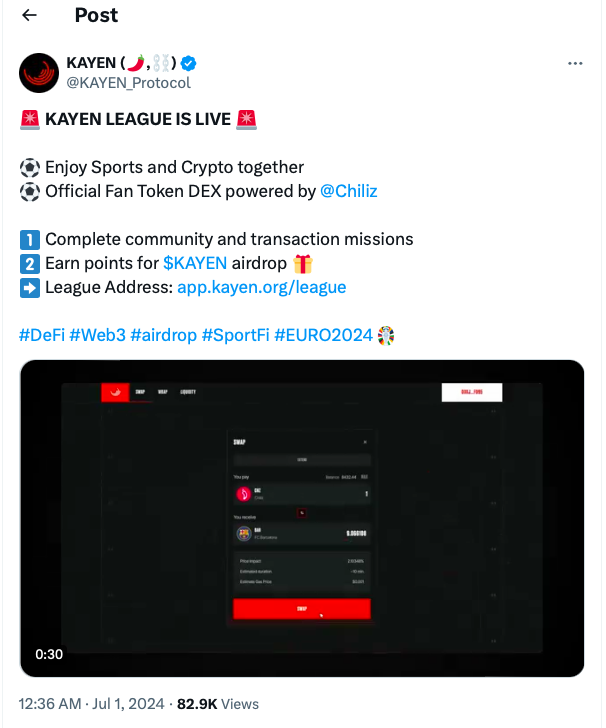This screenshot has width=606, height=728.
Task: Open the #airdrop hashtag
Action: [x=163, y=335]
